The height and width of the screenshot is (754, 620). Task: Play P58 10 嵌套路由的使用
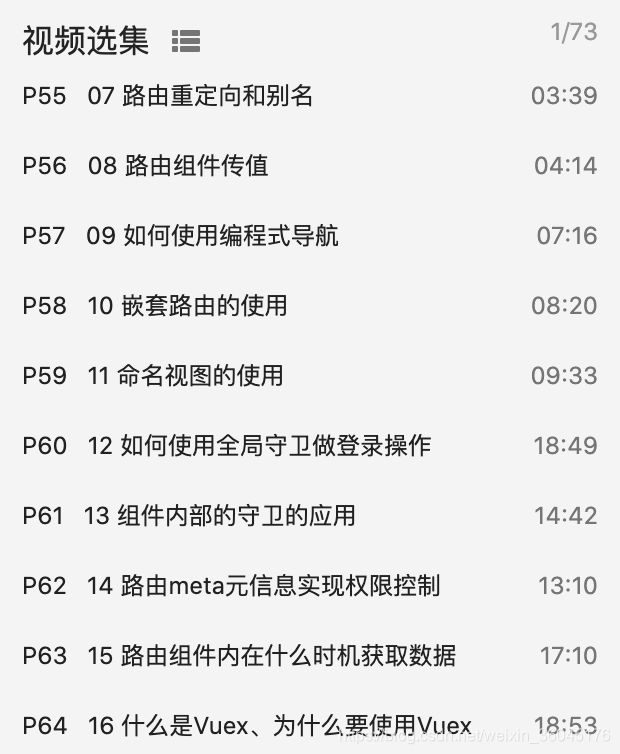point(187,306)
